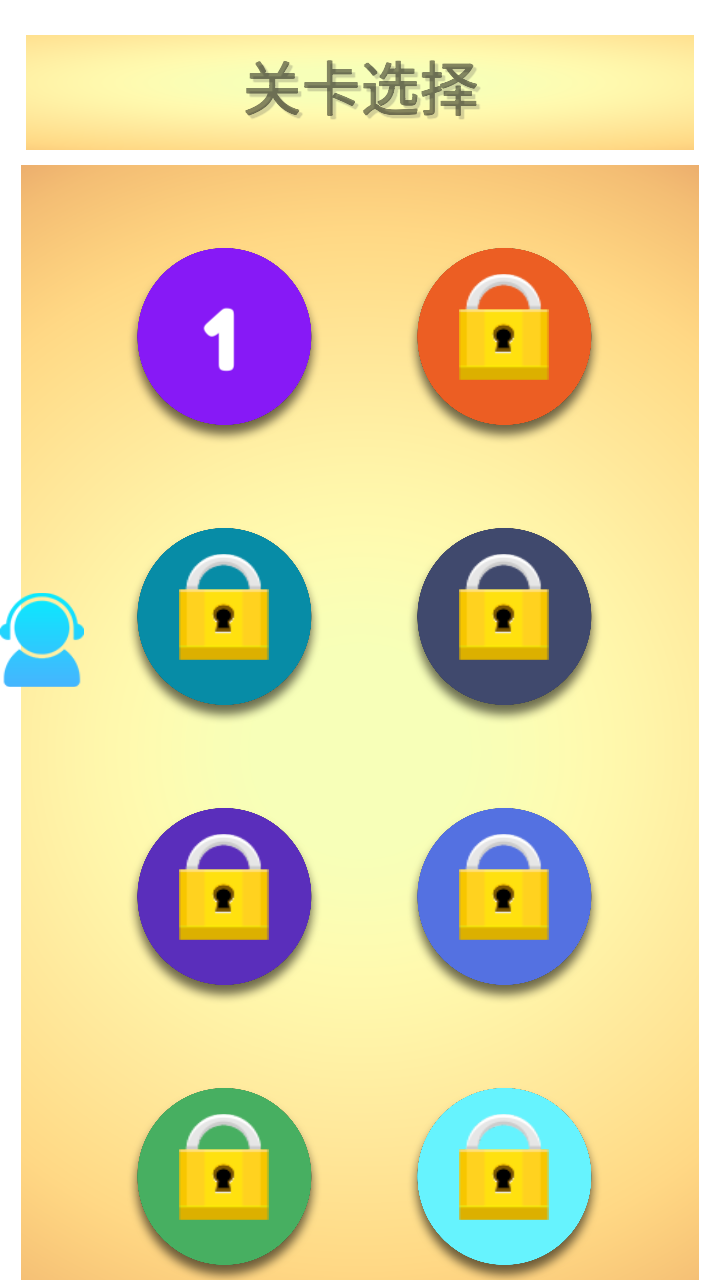Image resolution: width=720 pixels, height=1280 pixels.
Task: Tap the locked royal blue circle level
Action: coord(504,896)
